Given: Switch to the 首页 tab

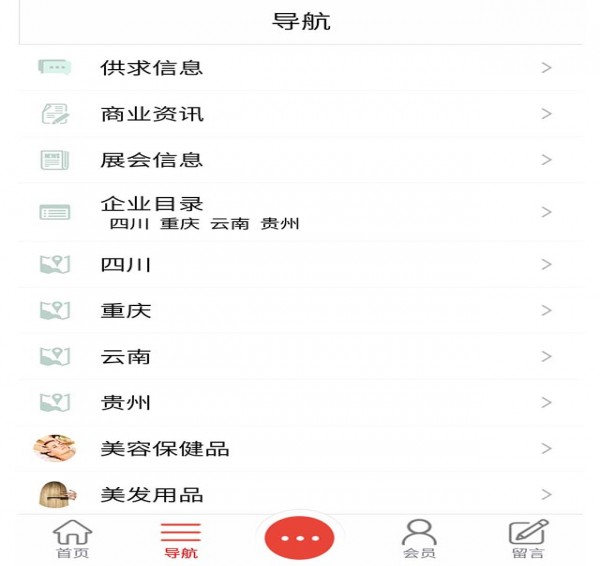Looking at the screenshot, I should (72, 539).
